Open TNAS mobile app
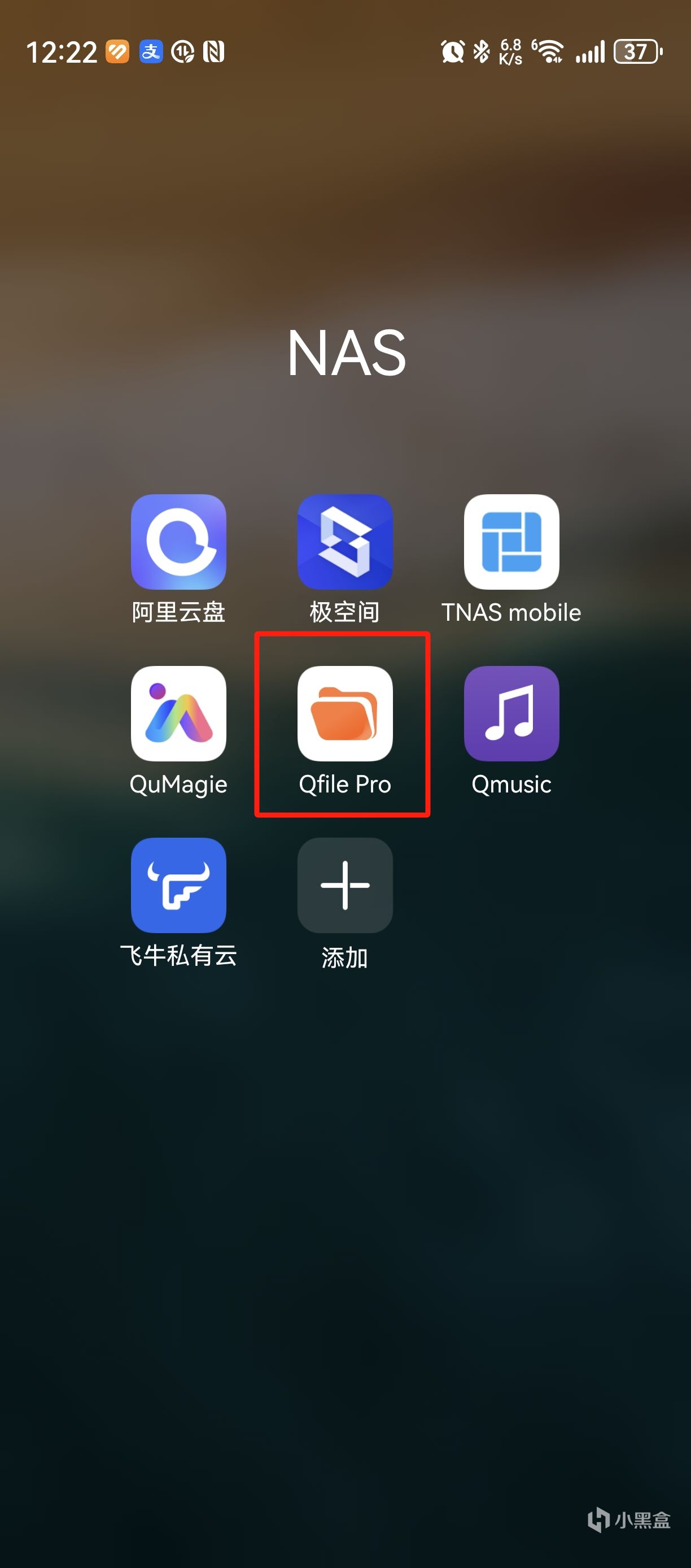 pyautogui.click(x=511, y=542)
